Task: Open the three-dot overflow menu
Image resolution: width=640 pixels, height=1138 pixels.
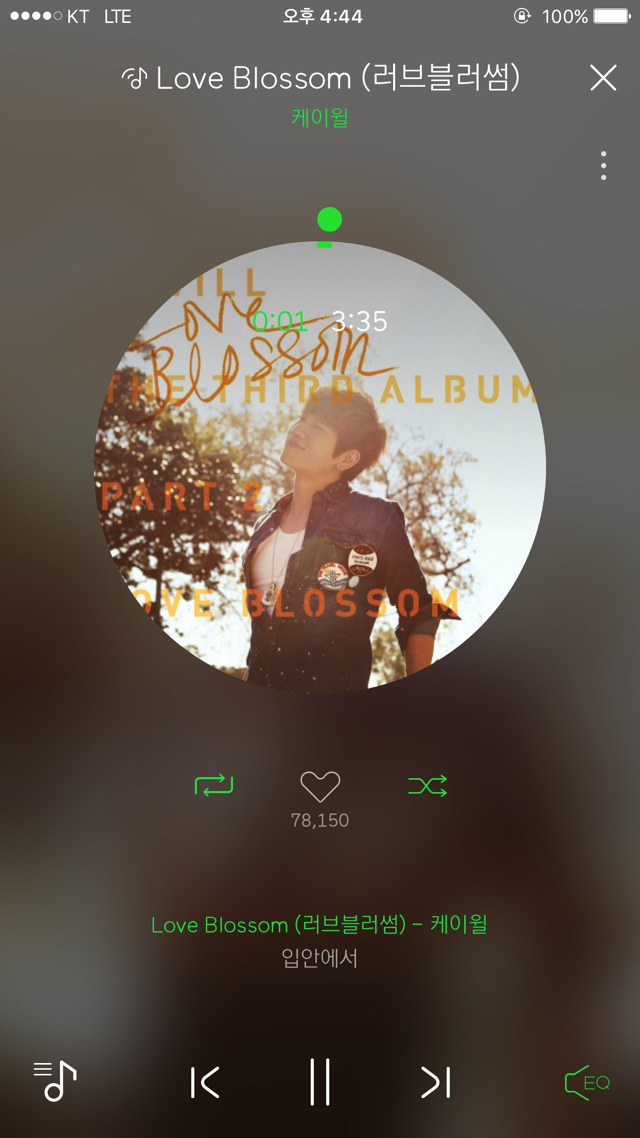Action: pyautogui.click(x=603, y=165)
